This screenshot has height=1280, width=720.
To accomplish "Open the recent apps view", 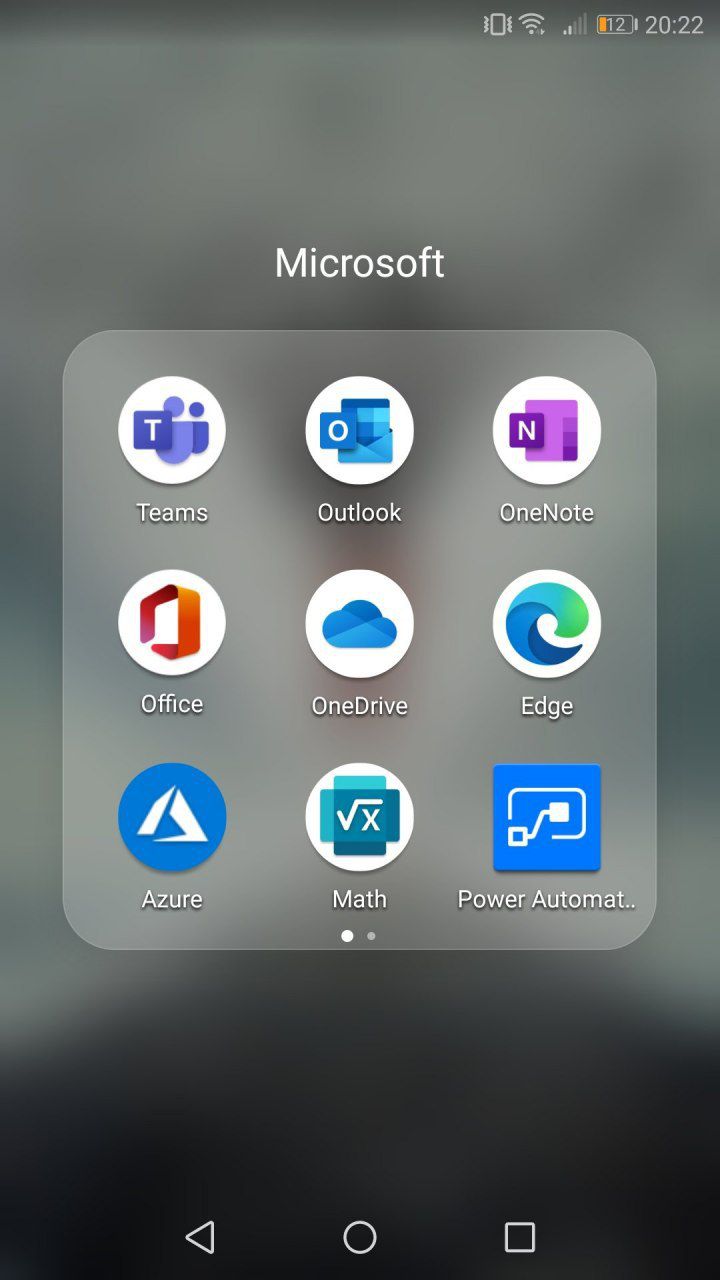I will click(x=520, y=1237).
